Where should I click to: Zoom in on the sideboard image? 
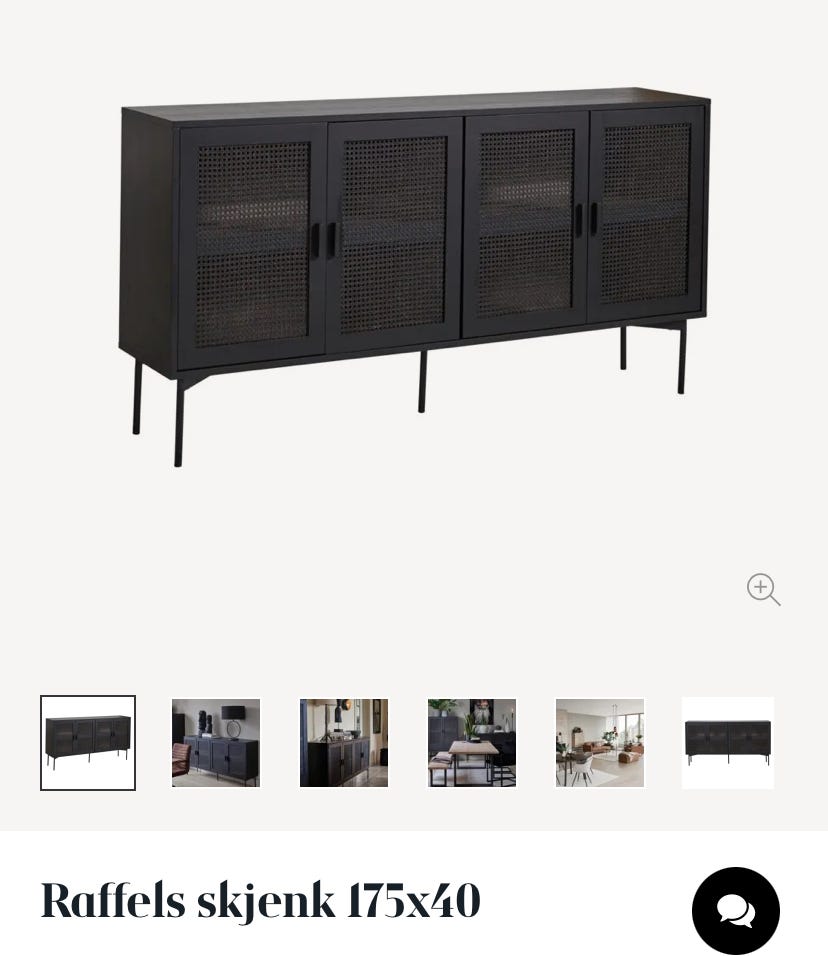tap(763, 589)
